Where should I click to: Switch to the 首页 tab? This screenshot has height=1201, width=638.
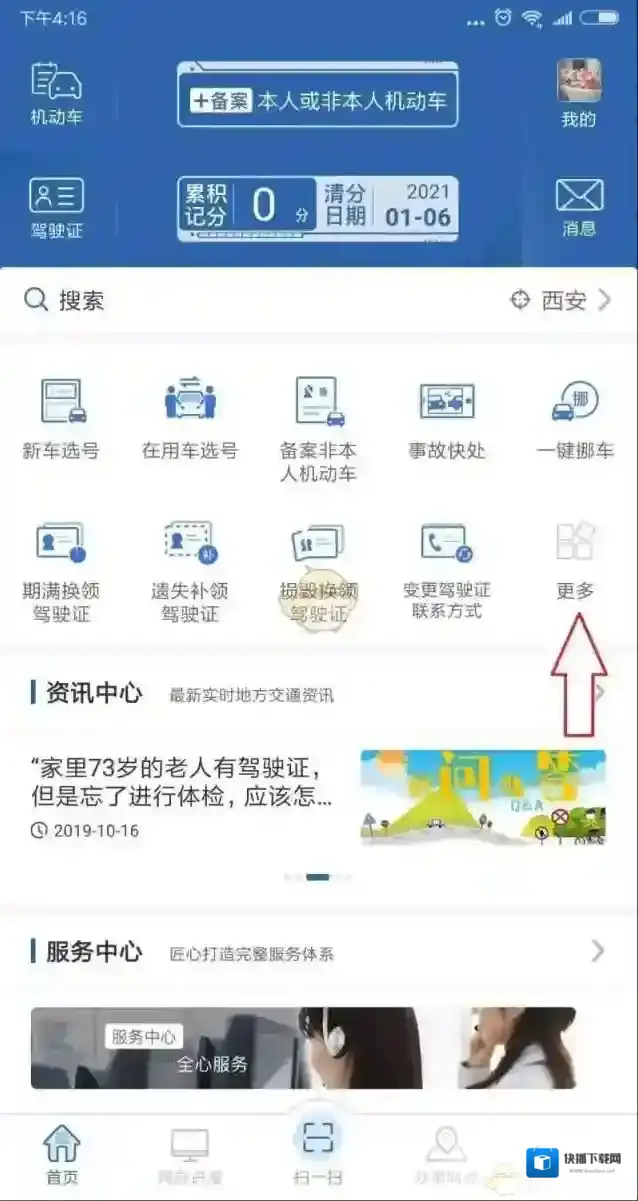click(62, 1155)
